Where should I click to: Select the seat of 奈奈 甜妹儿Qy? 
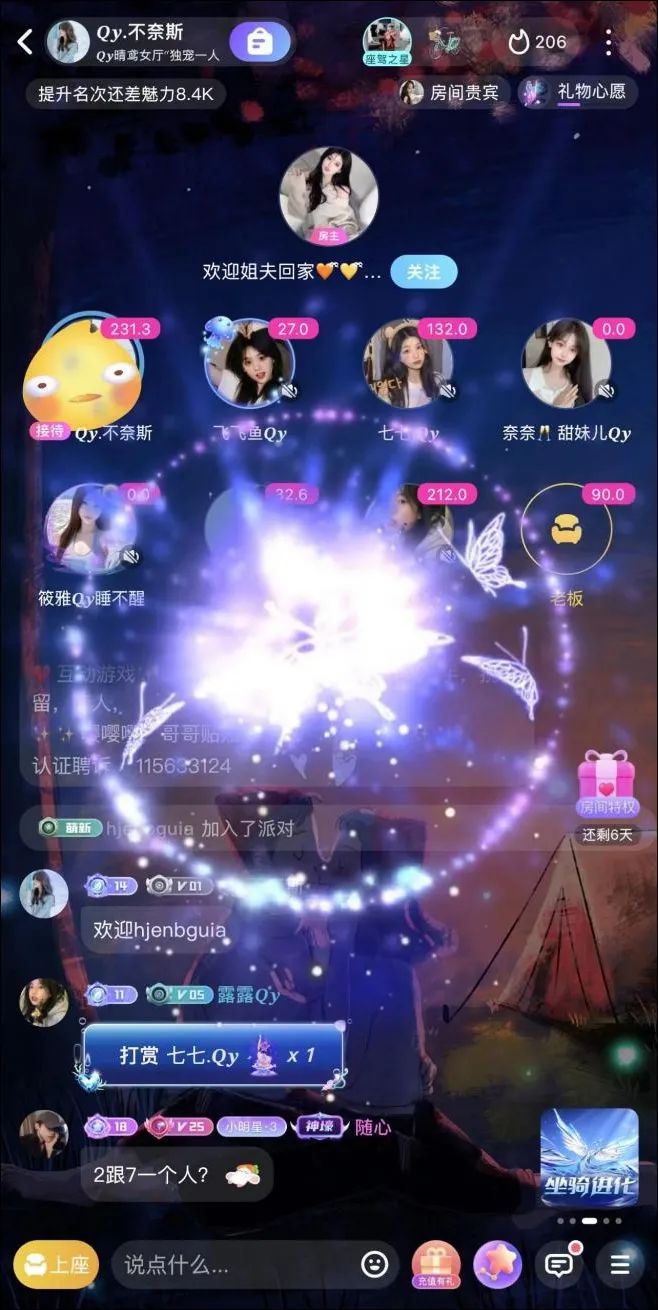(x=567, y=363)
